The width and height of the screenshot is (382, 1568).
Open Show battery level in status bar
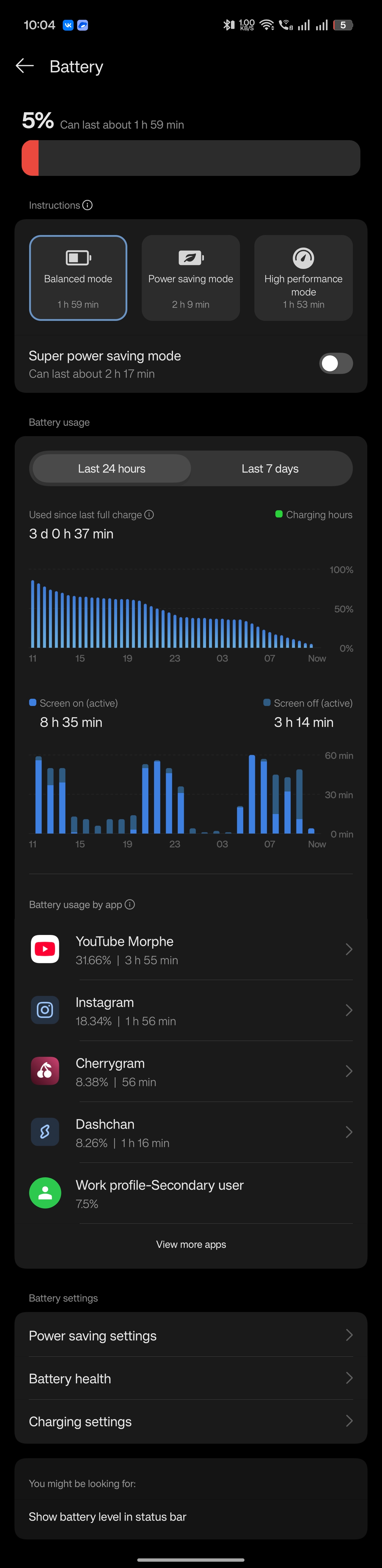click(107, 1516)
